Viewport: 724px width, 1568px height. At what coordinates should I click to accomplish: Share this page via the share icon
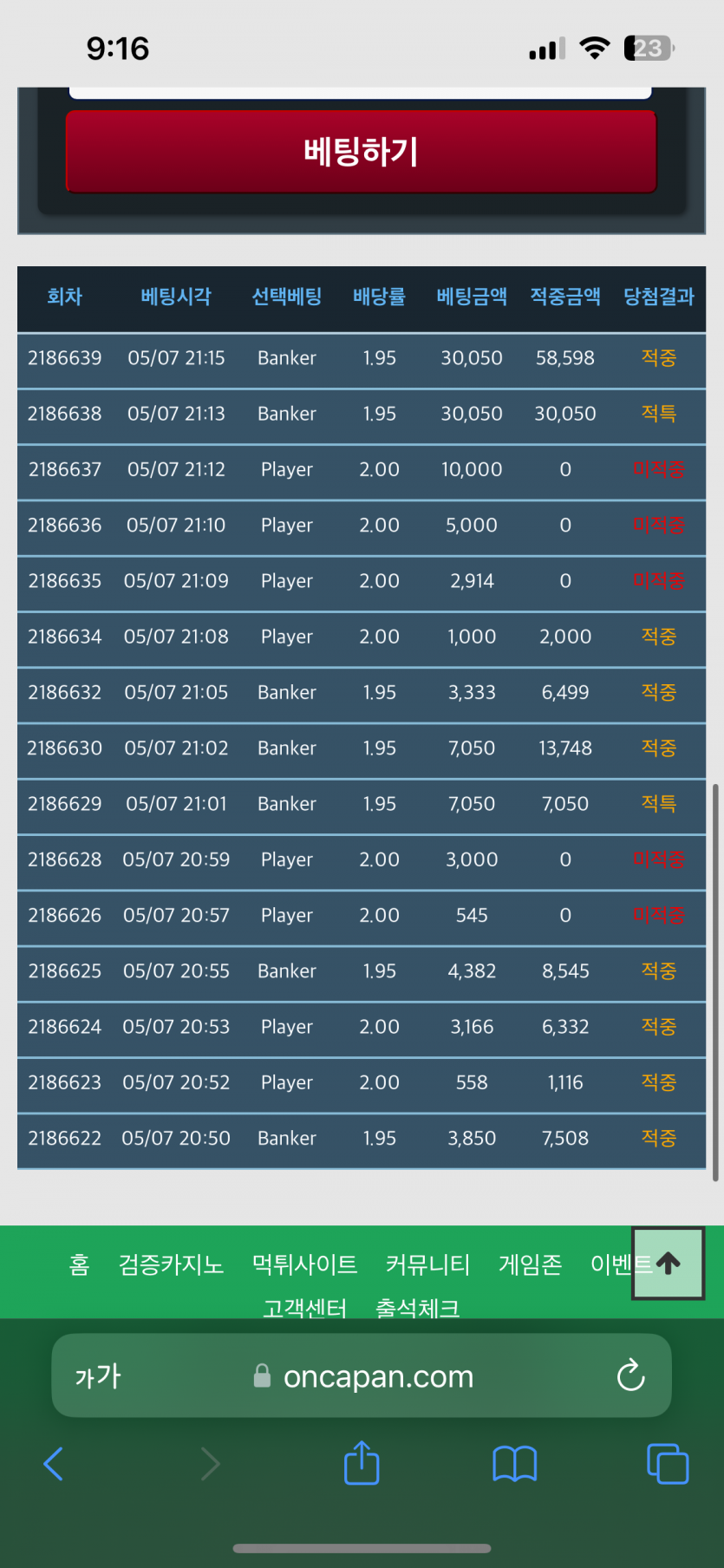click(x=362, y=1462)
